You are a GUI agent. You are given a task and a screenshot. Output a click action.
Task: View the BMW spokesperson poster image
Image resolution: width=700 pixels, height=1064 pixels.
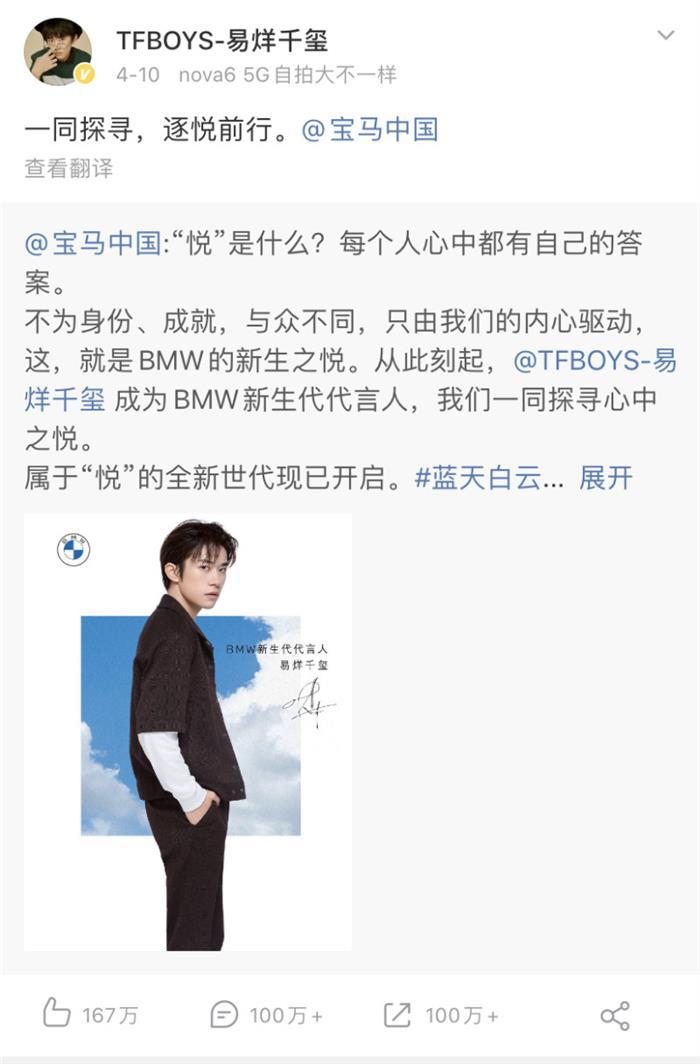pos(188,732)
